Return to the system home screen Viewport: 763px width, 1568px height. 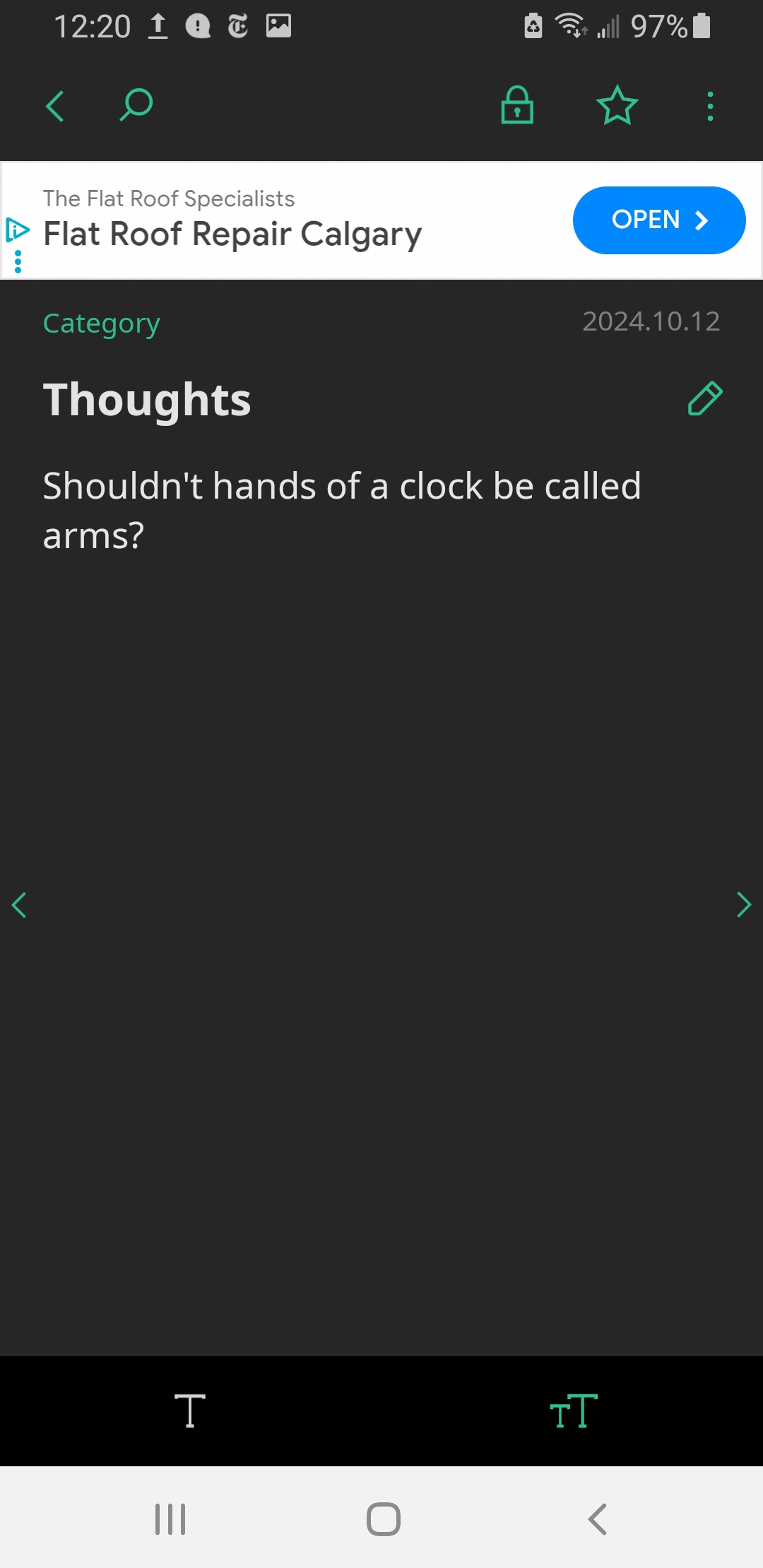coord(384,1519)
